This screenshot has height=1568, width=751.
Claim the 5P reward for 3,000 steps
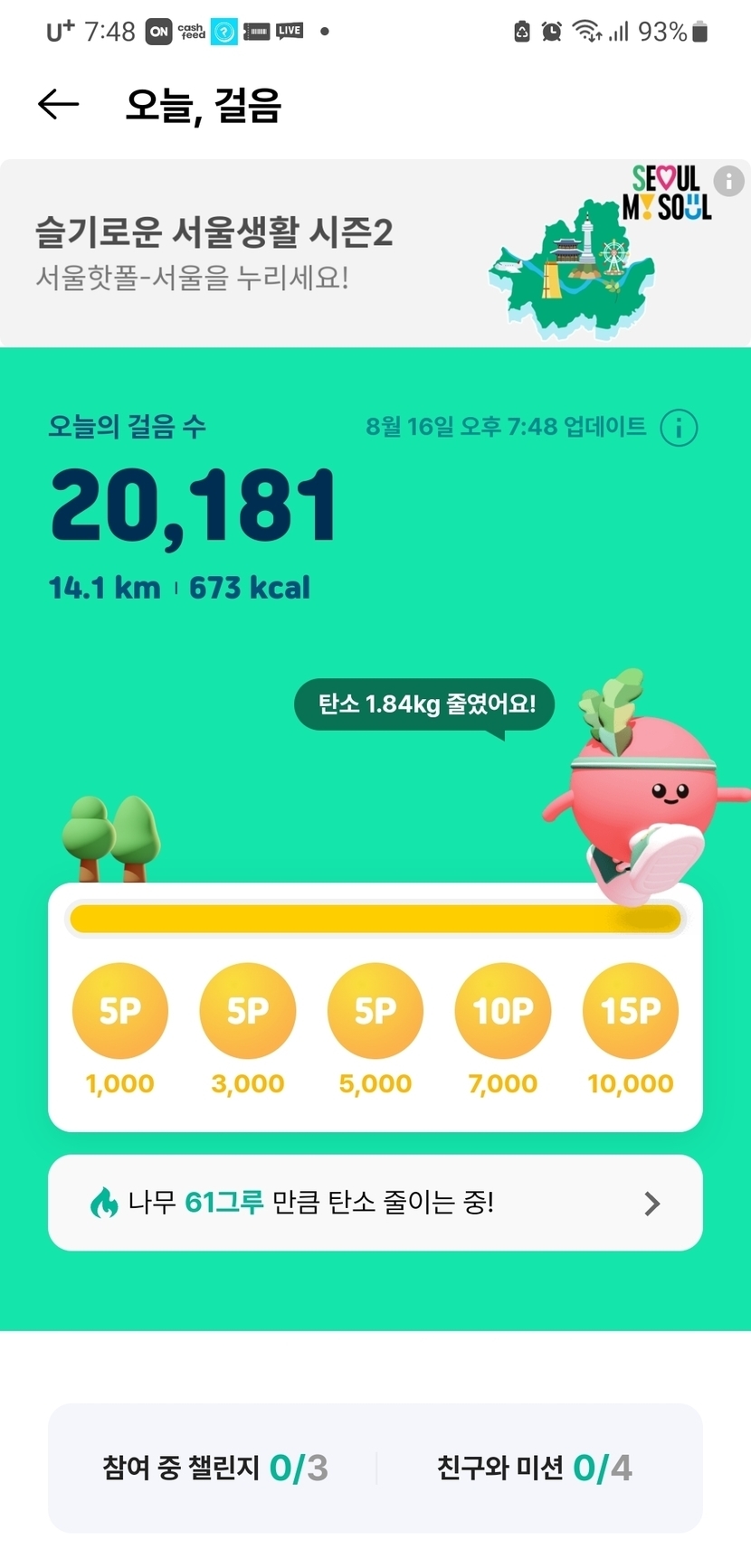click(248, 1011)
